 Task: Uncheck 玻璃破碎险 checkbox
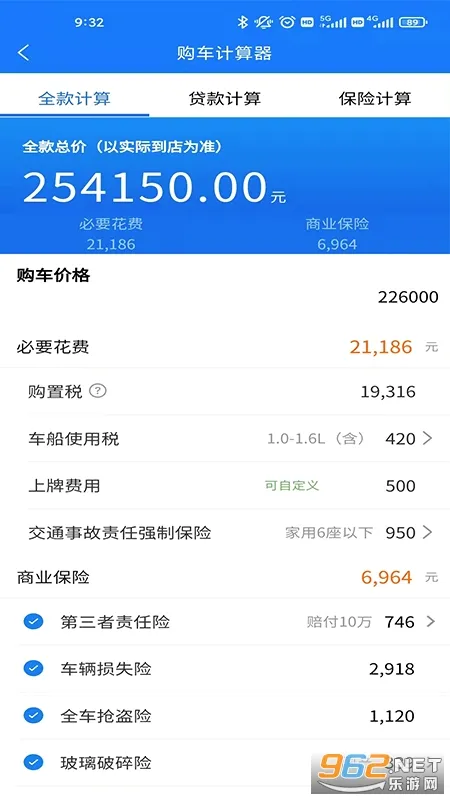pos(34,762)
